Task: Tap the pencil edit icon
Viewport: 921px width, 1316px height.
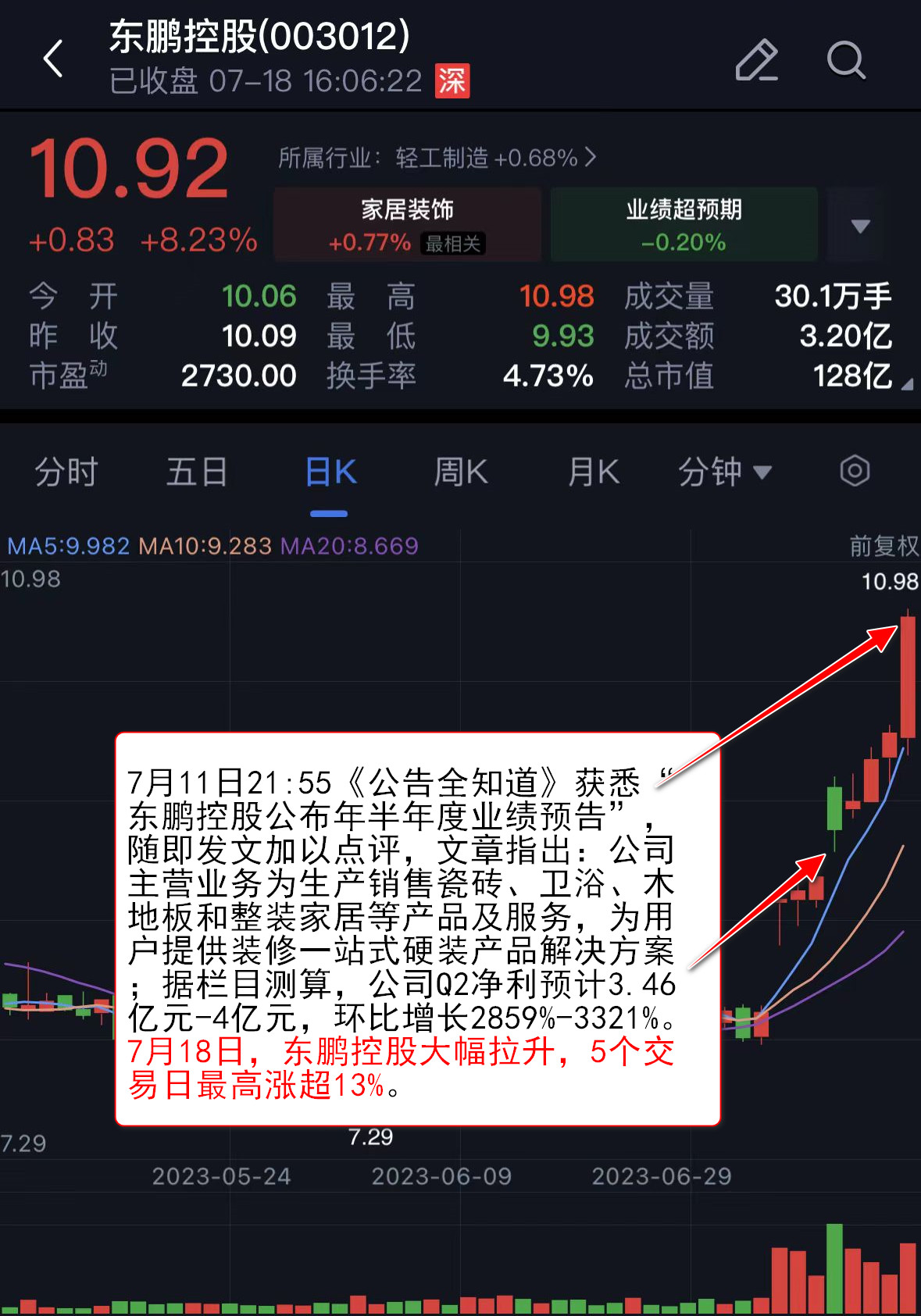Action: (756, 59)
